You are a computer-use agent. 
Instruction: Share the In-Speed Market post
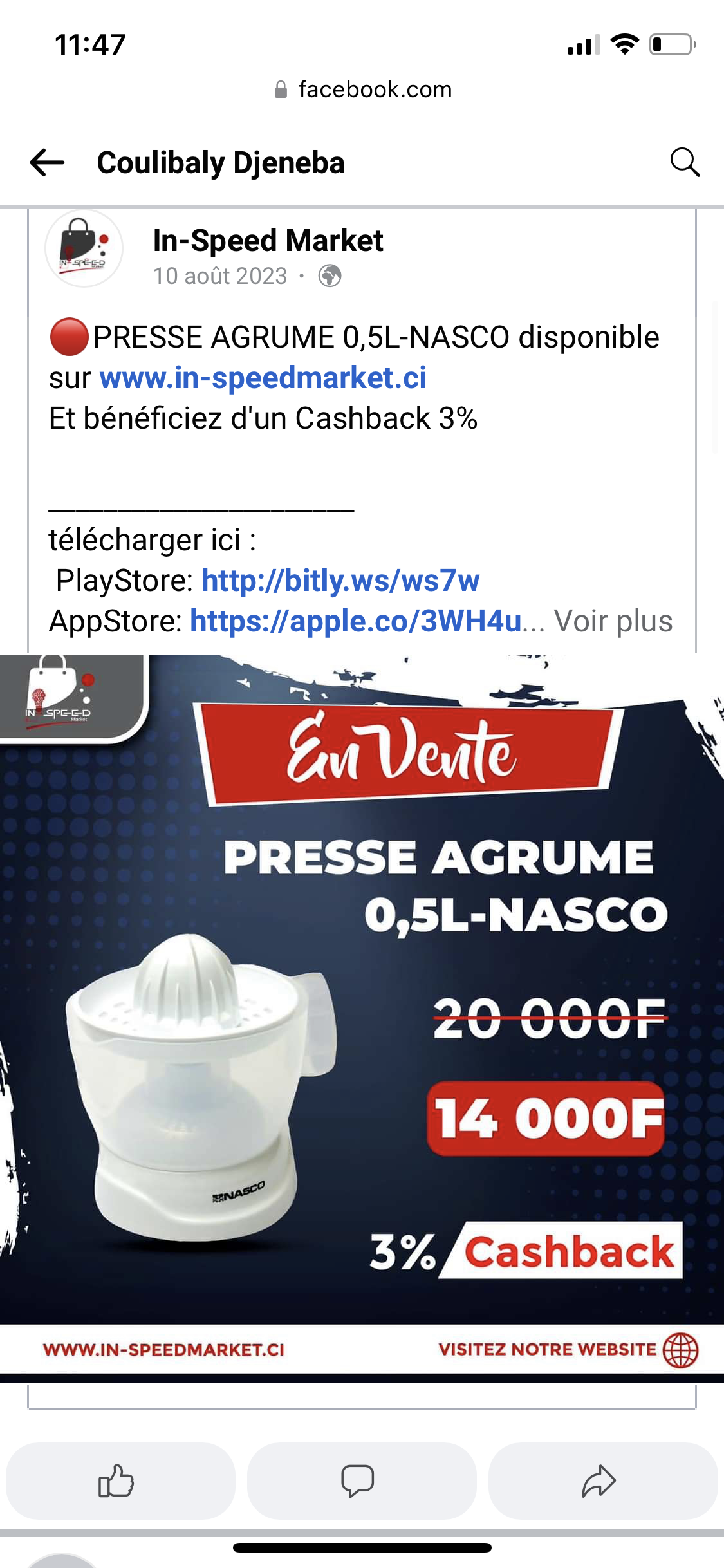[602, 1480]
